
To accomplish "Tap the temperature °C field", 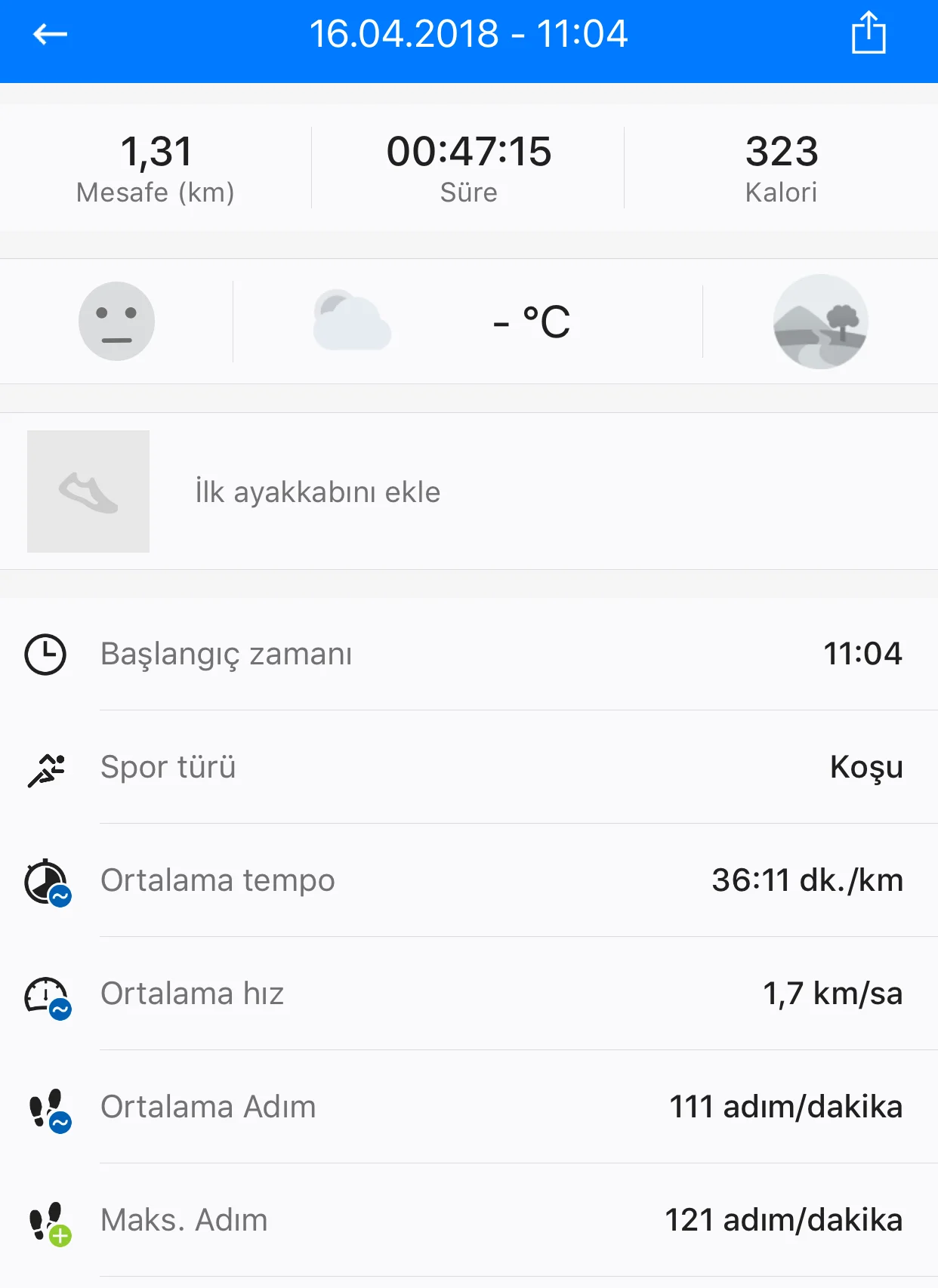I will point(532,322).
